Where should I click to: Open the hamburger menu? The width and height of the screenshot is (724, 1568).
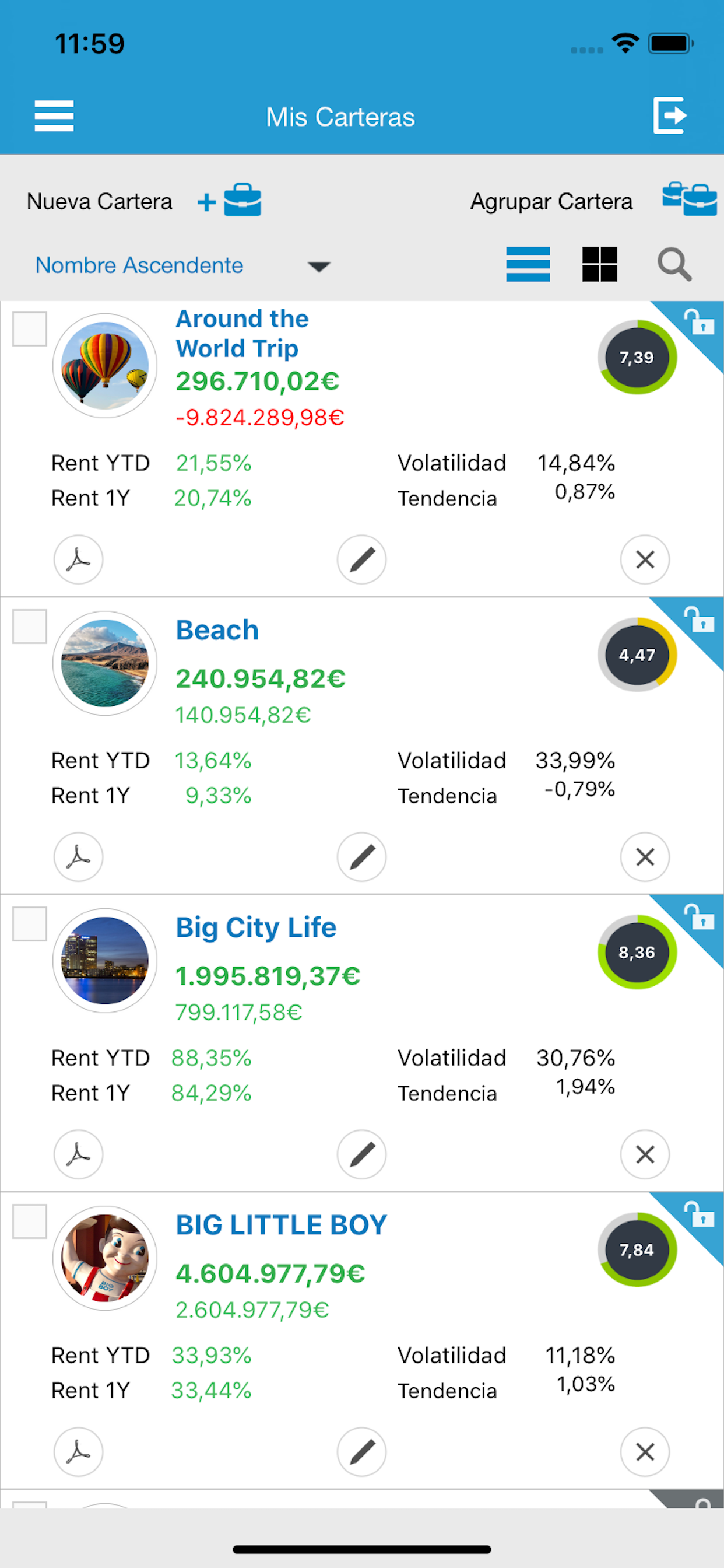coord(54,116)
